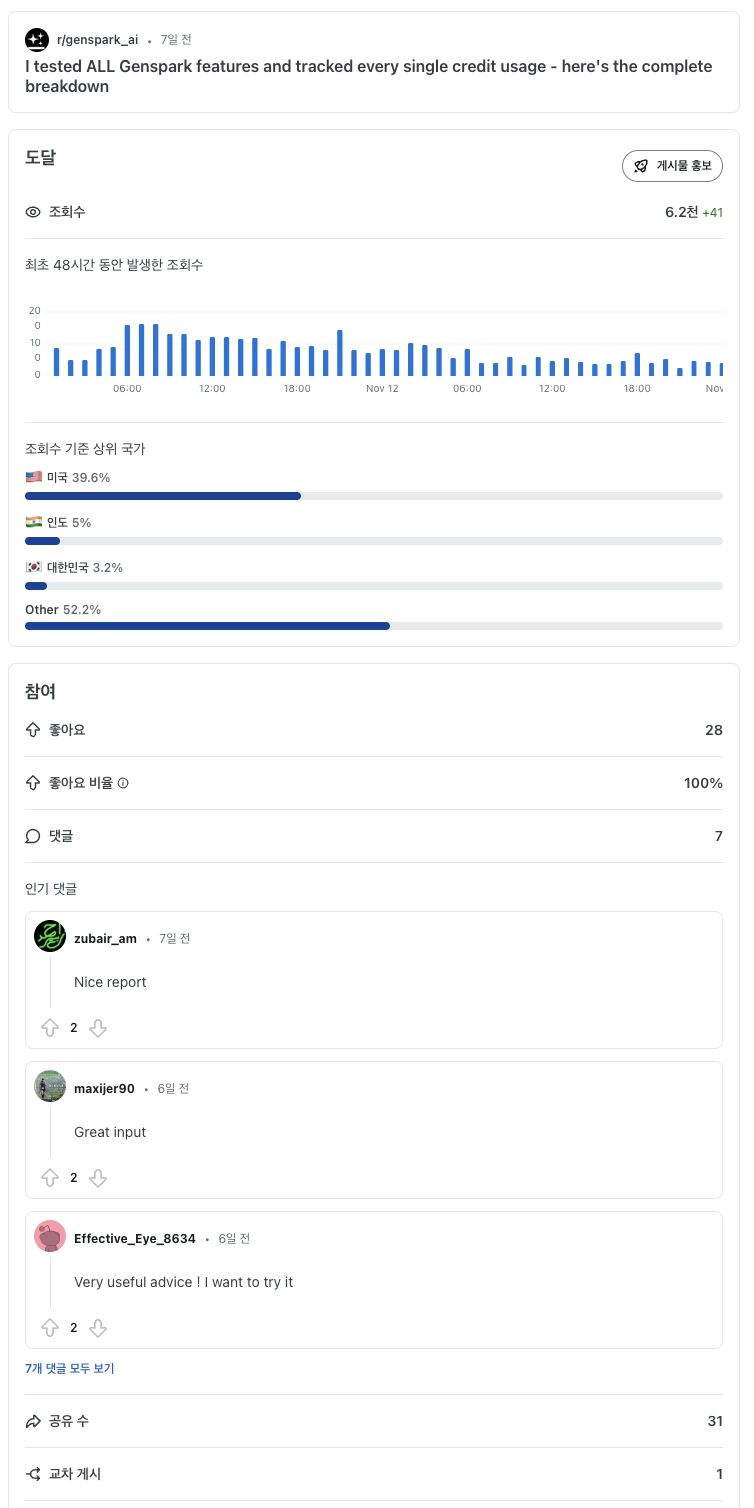The image size is (754, 1508).
Task: Click the 인도 flag icon in country stats
Action: click(33, 522)
